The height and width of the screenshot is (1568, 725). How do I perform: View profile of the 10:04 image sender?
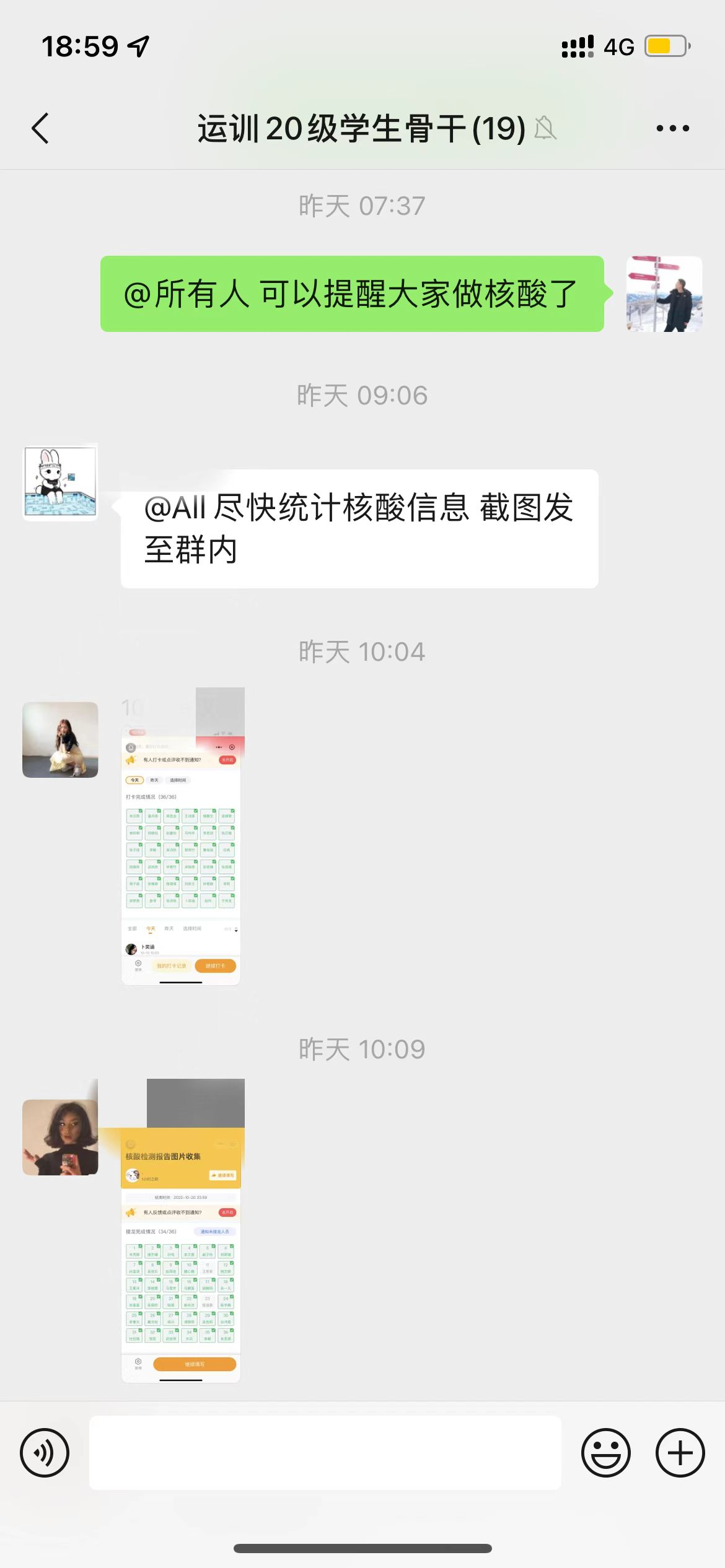tap(60, 739)
